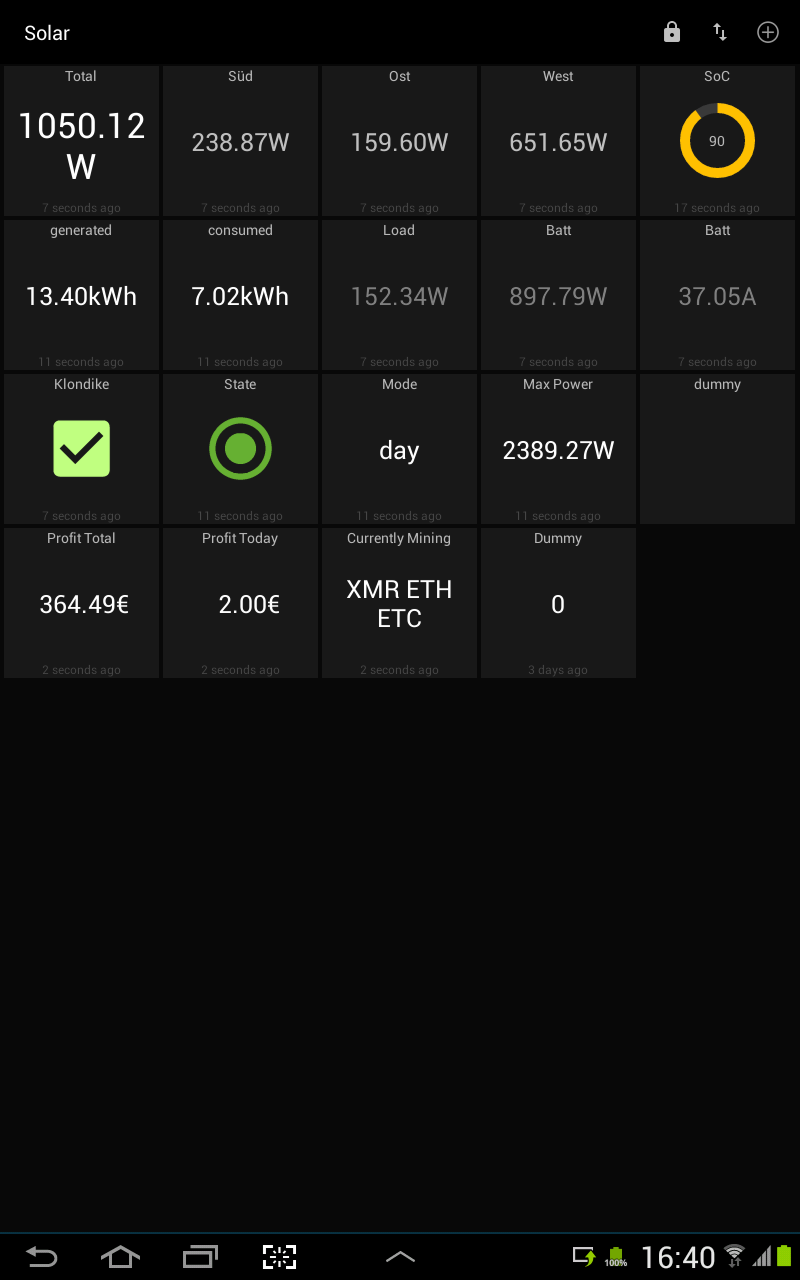Open the SoC gauge tile
Image resolution: width=800 pixels, height=1280 pixels.
click(x=717, y=142)
